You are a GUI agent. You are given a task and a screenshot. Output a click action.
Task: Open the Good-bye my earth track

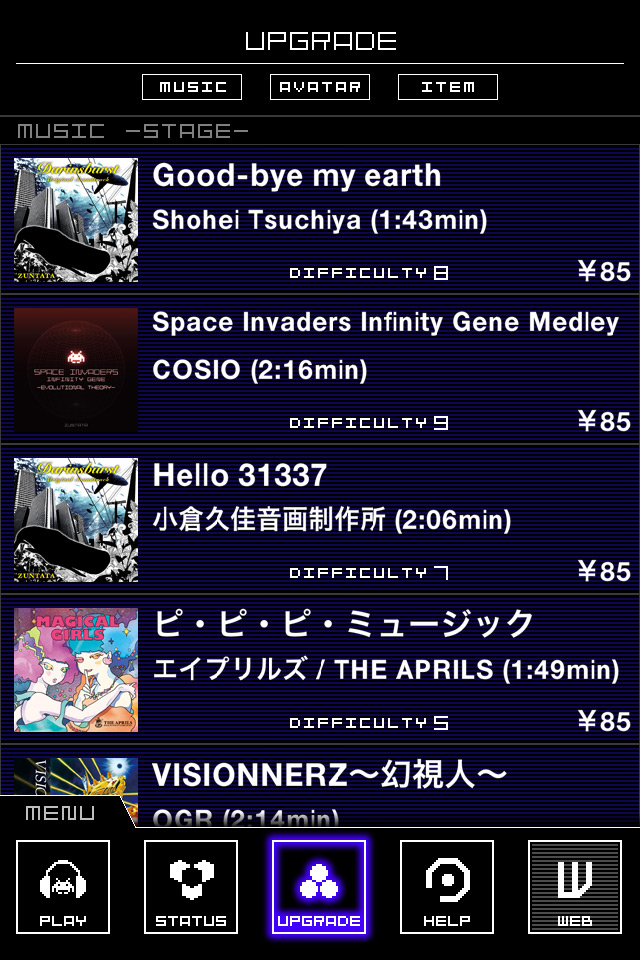320,220
